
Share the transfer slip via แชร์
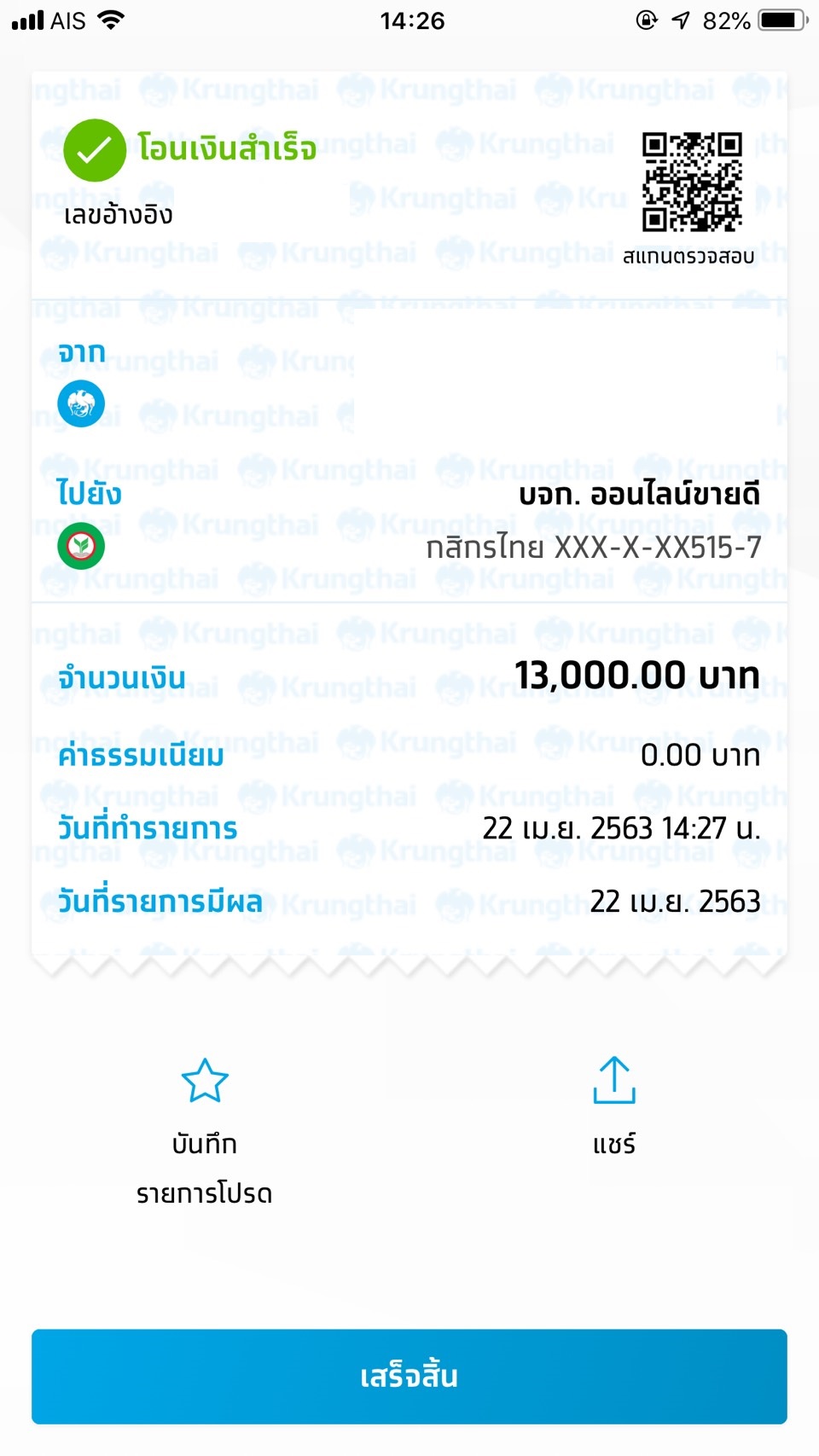pos(614,1106)
